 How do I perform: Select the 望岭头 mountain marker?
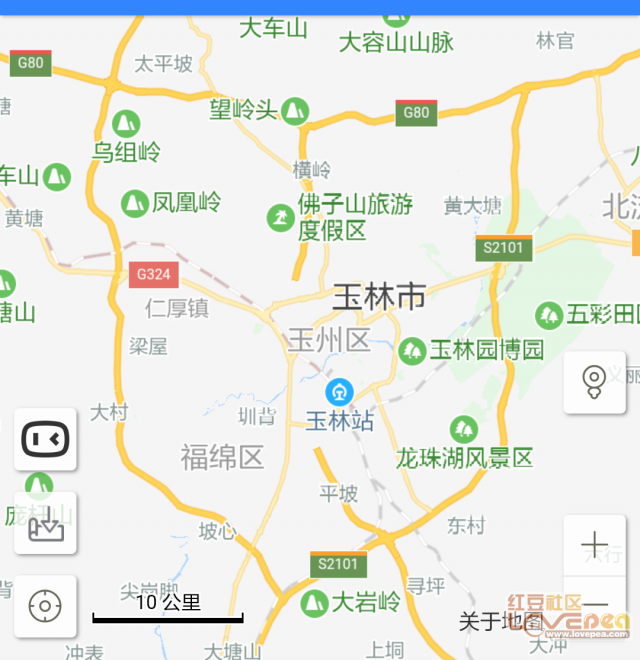(x=294, y=110)
